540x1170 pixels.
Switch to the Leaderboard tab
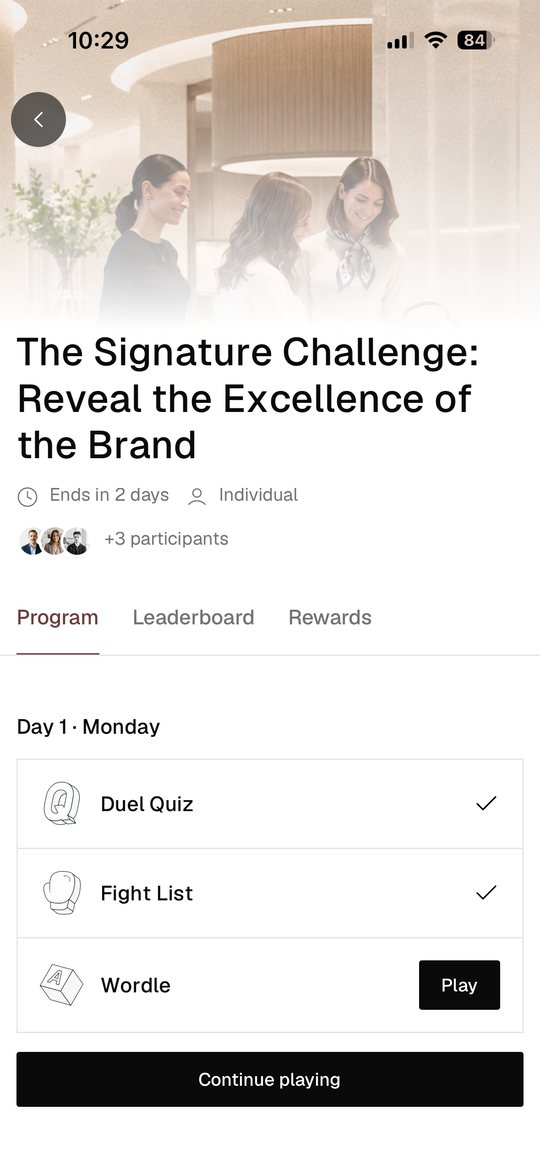click(x=193, y=618)
